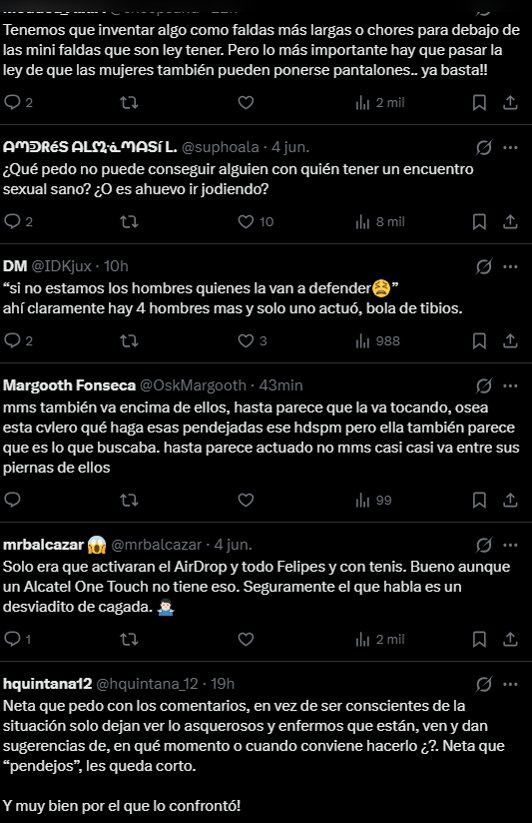Open more options on DM's tweet

pos(510,267)
